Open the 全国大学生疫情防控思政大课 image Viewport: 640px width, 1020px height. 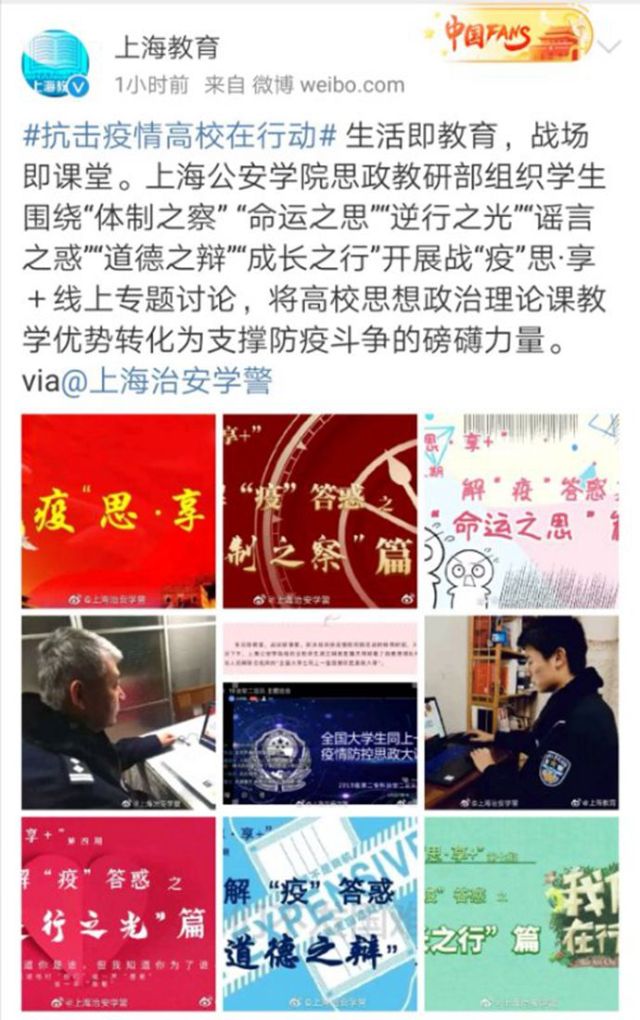319,712
